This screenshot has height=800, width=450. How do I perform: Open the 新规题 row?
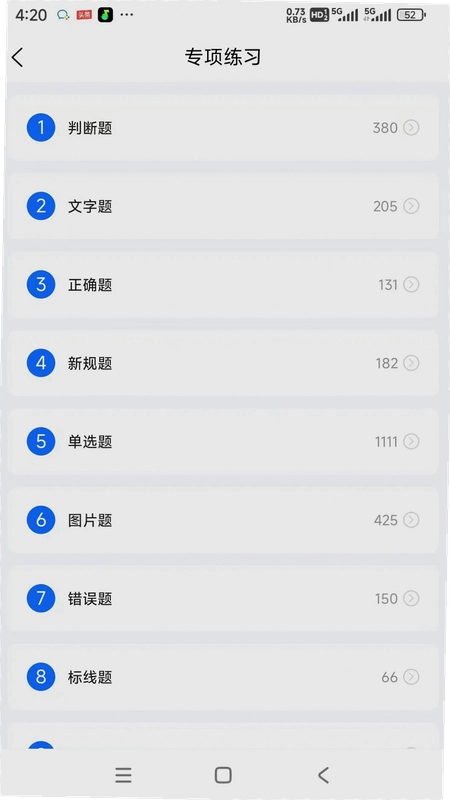pyautogui.click(x=223, y=363)
